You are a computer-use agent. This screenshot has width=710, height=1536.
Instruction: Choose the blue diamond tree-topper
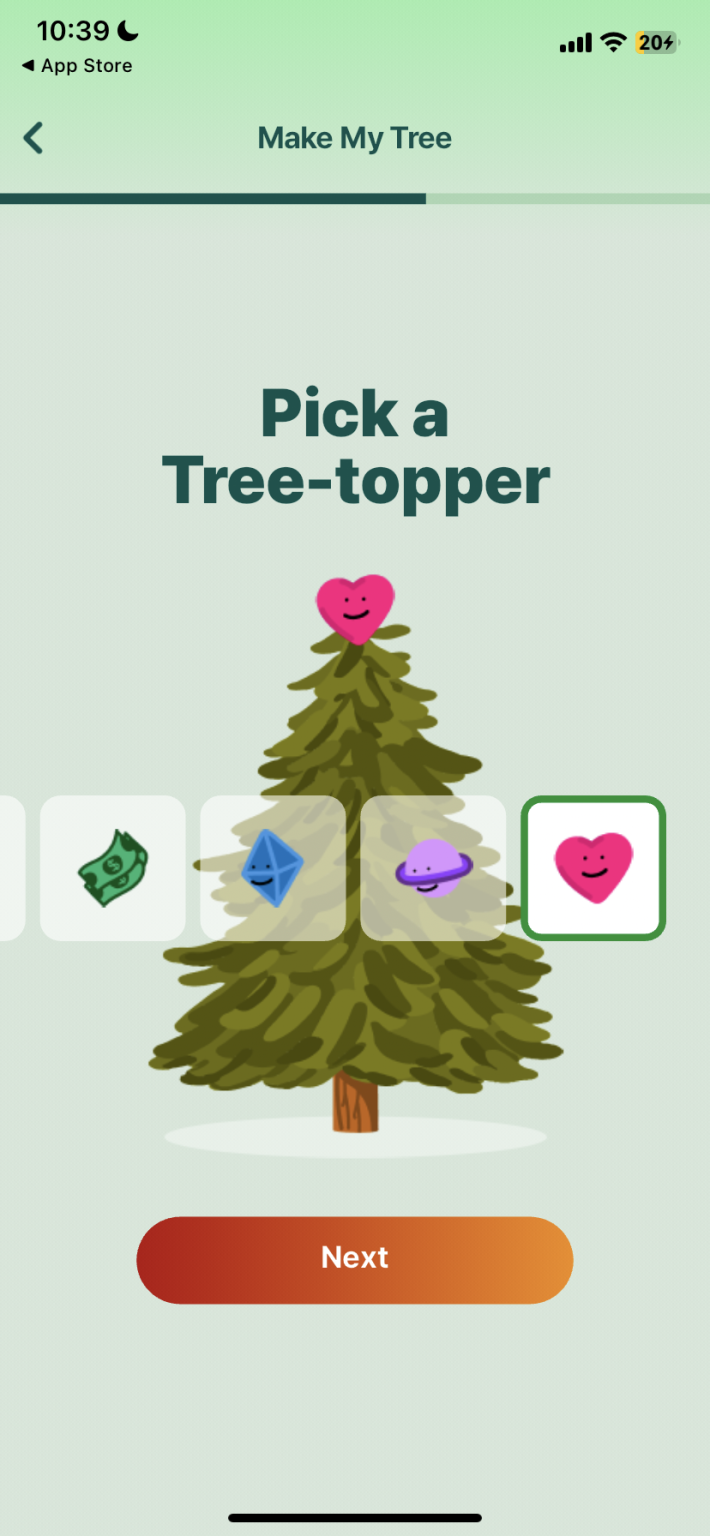(273, 868)
